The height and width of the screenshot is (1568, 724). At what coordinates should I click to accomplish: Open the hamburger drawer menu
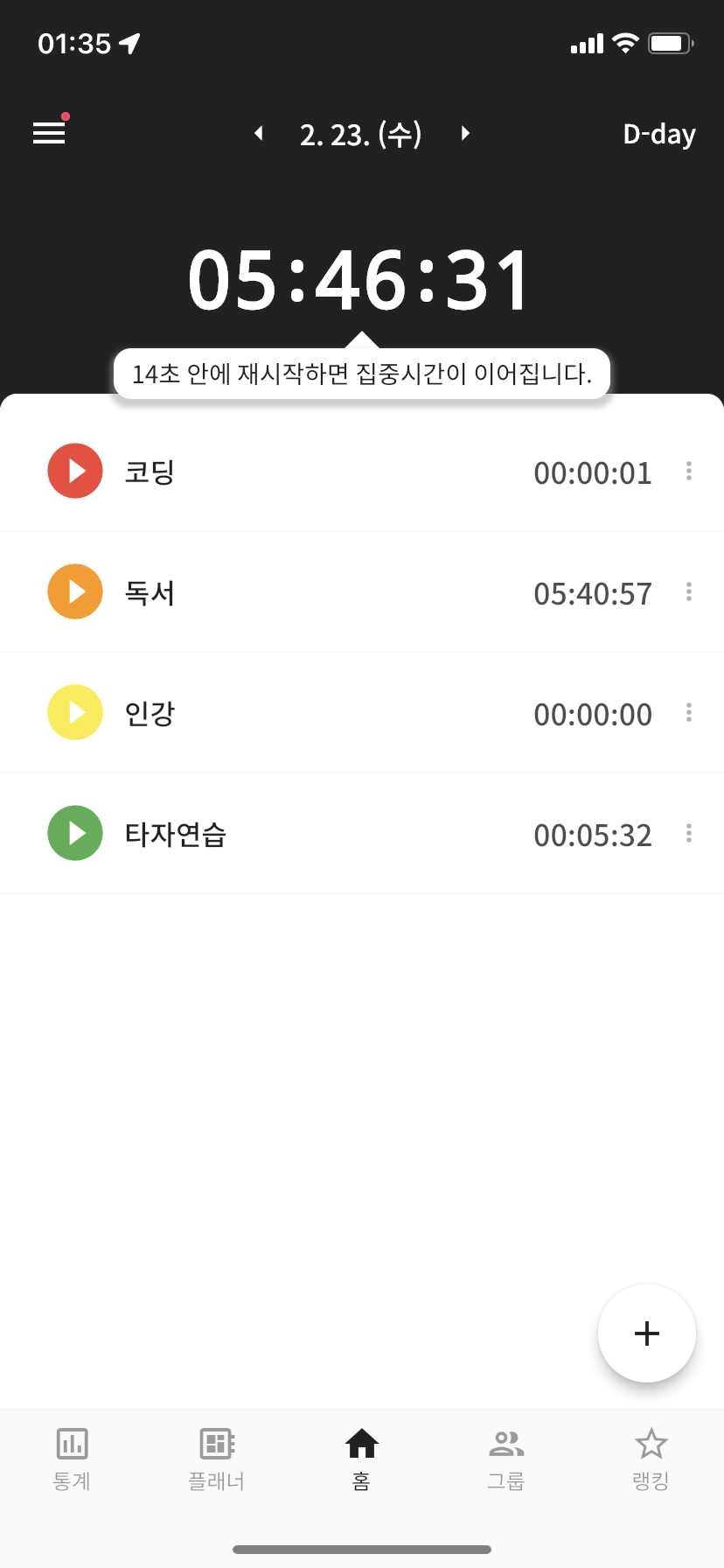click(49, 133)
